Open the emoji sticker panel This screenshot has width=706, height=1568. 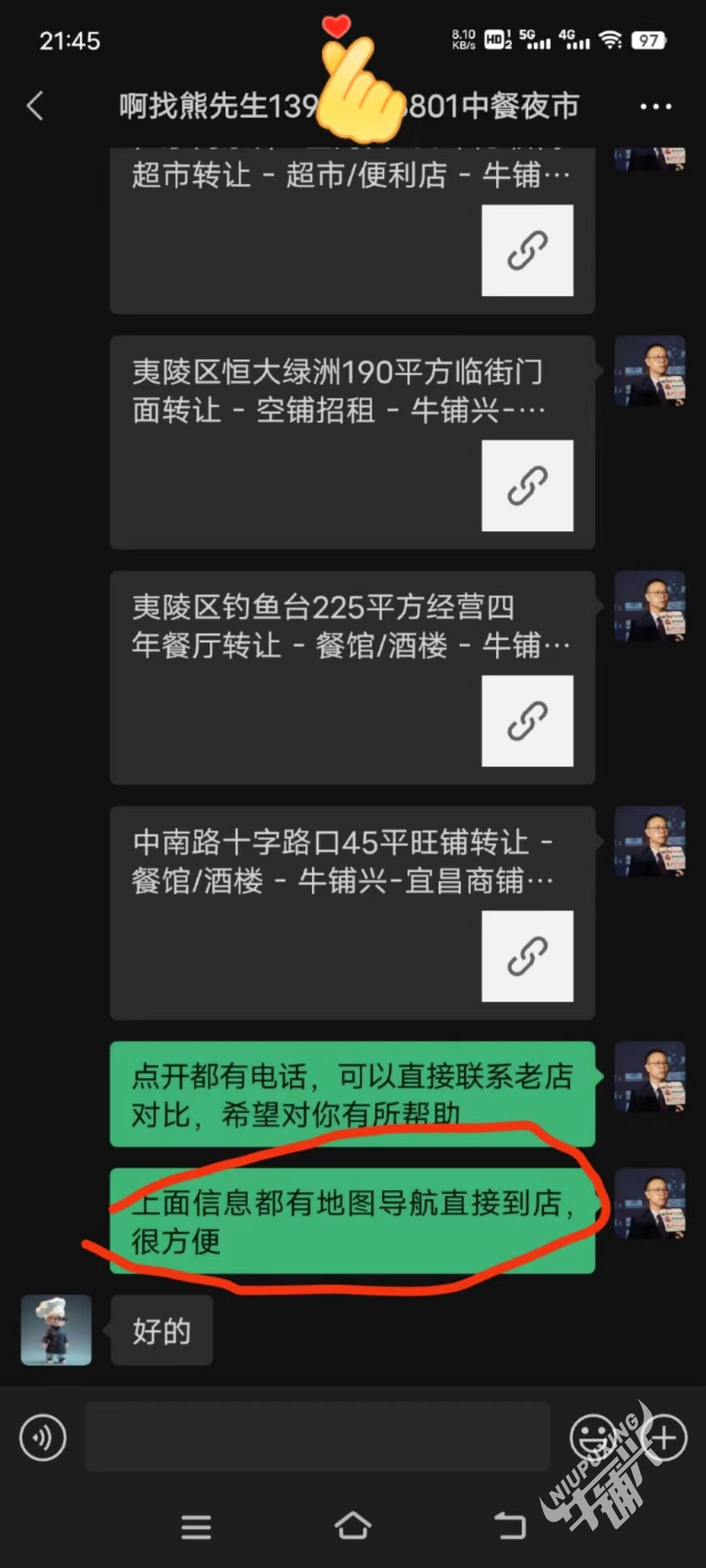592,1437
